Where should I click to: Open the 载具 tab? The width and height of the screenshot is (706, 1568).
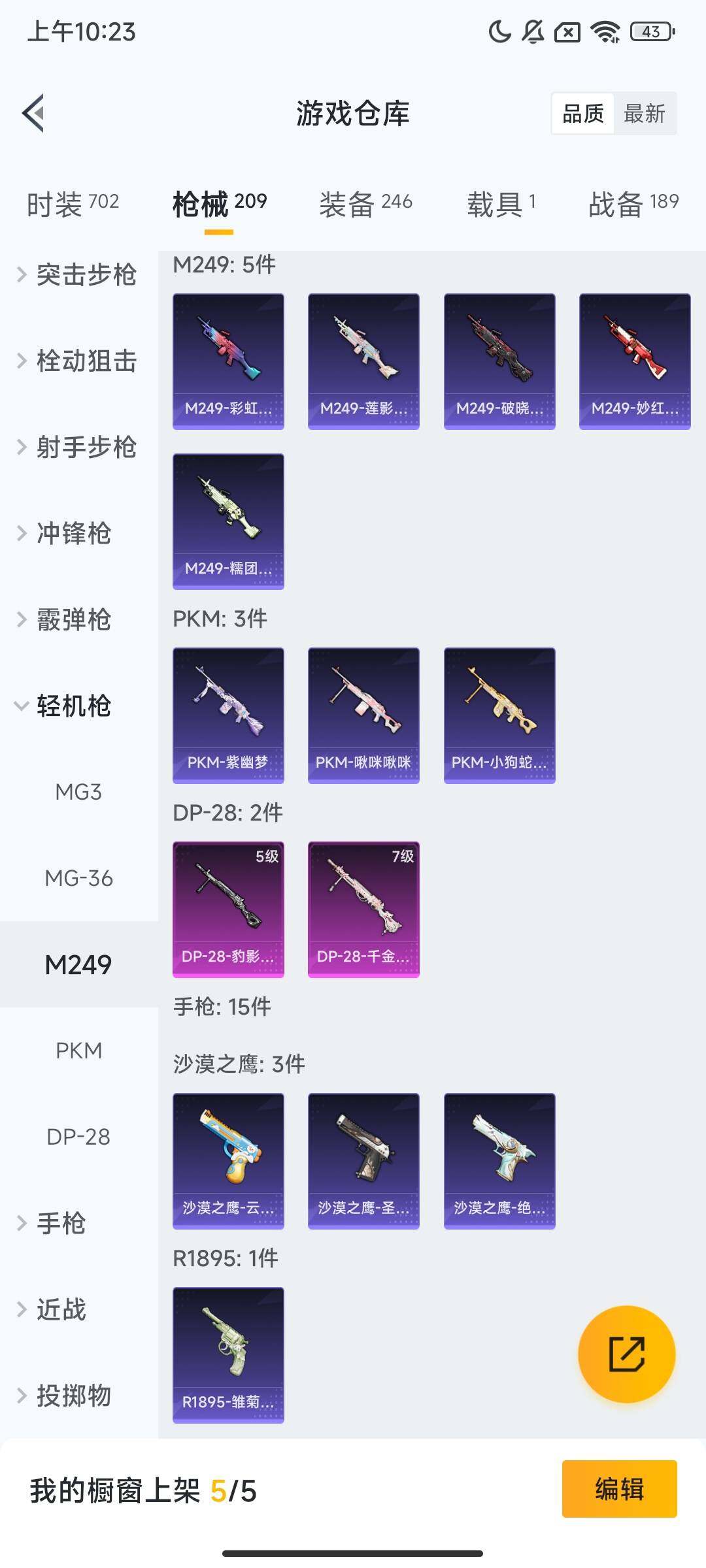point(501,204)
